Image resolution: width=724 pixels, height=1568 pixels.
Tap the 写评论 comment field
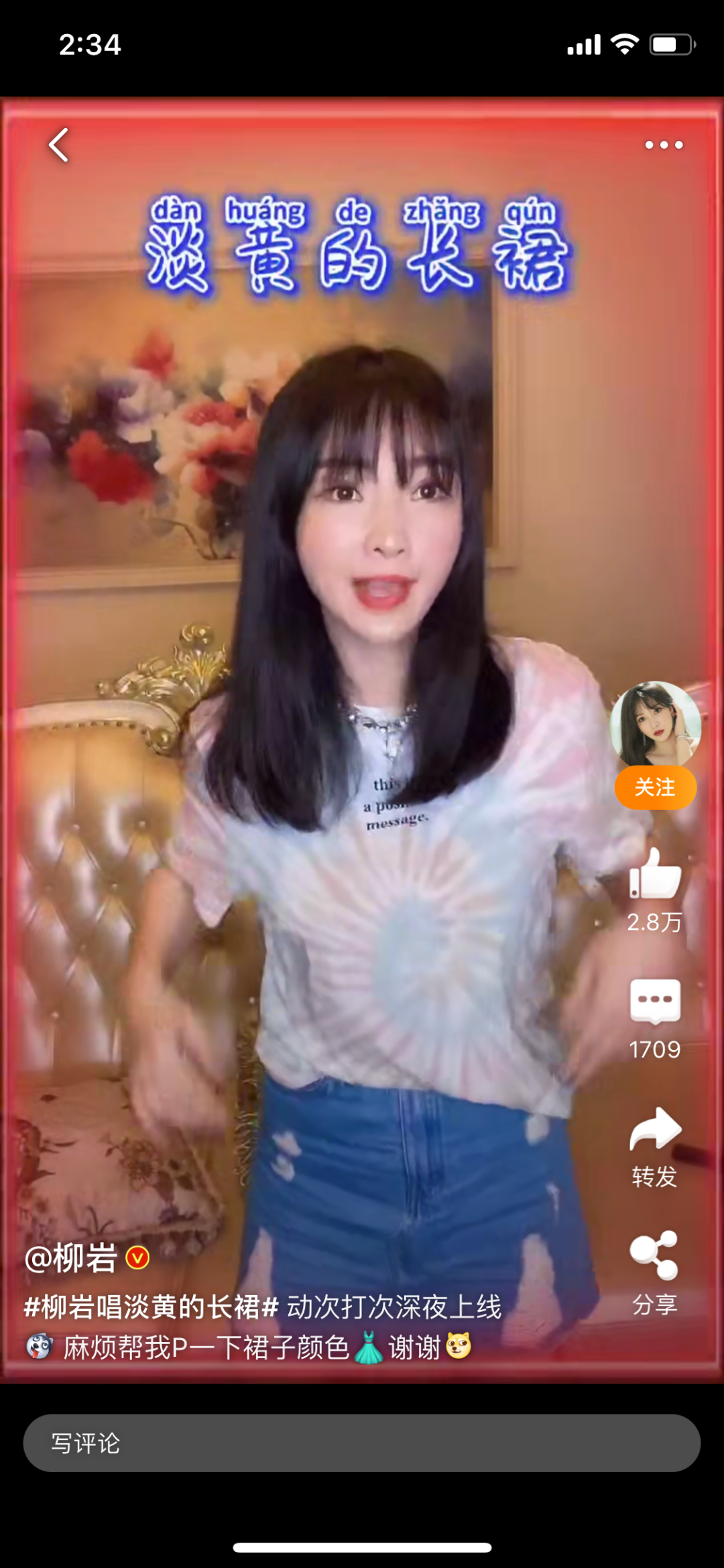click(x=362, y=1443)
